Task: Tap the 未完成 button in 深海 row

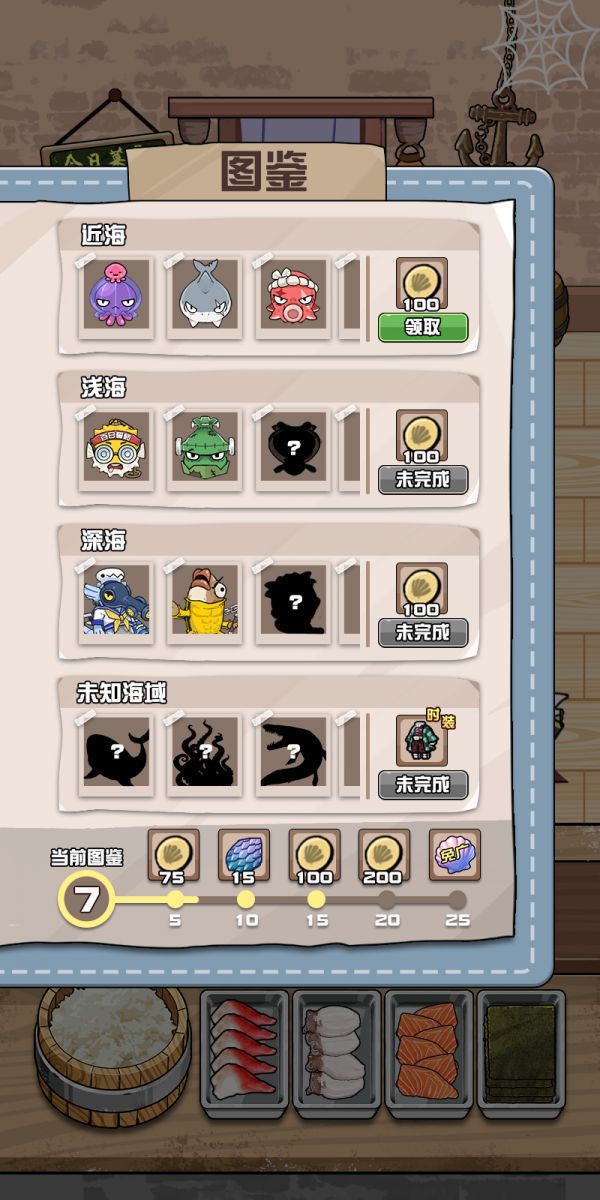Action: click(x=423, y=632)
